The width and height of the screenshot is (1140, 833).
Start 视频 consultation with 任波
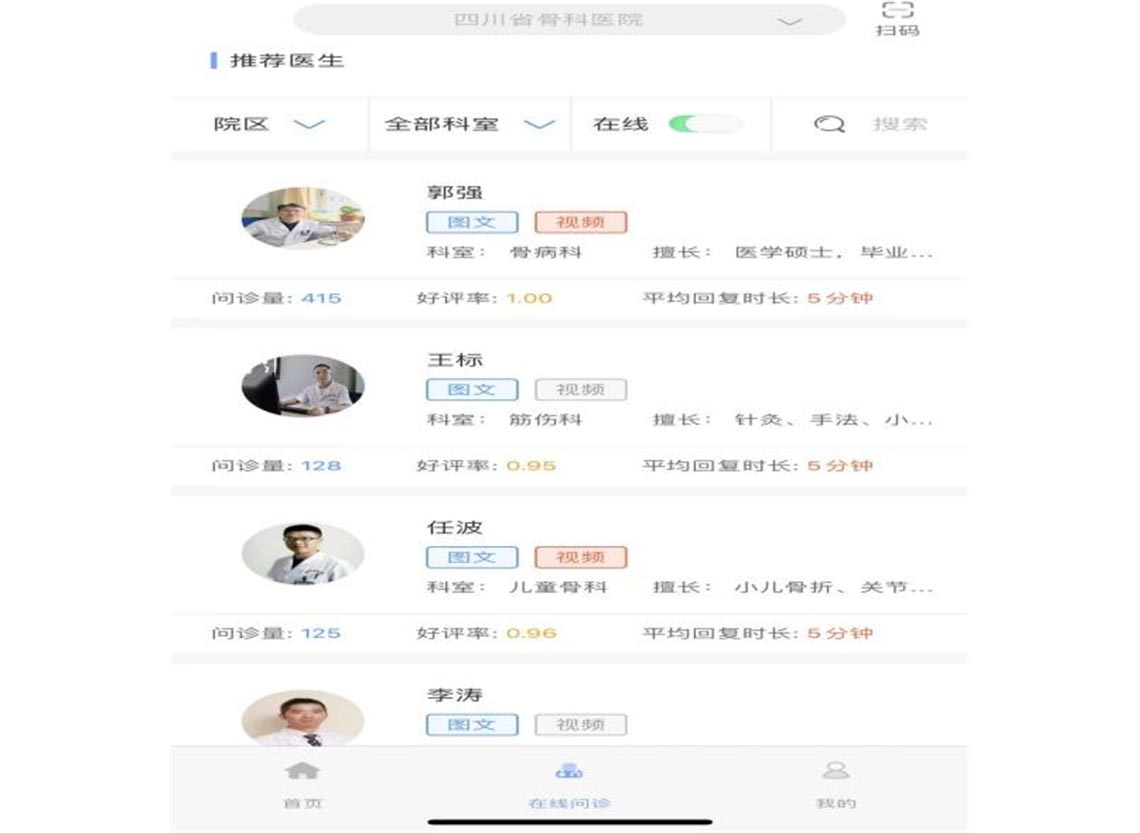580,557
